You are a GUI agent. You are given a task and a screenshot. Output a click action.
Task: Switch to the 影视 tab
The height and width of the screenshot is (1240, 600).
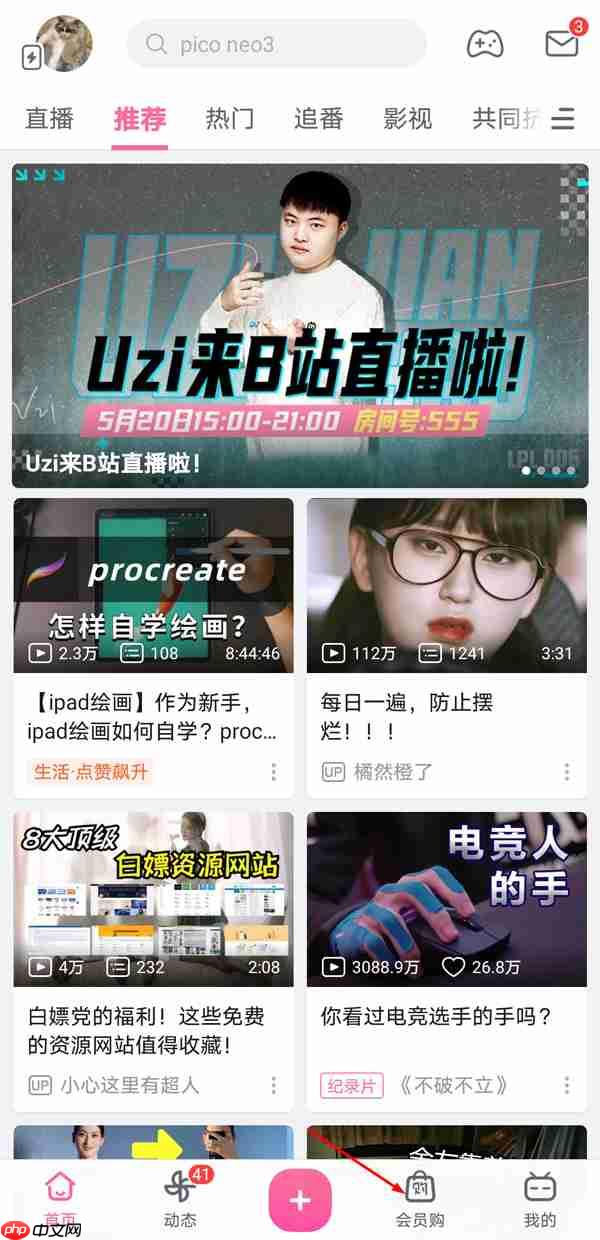(x=408, y=119)
